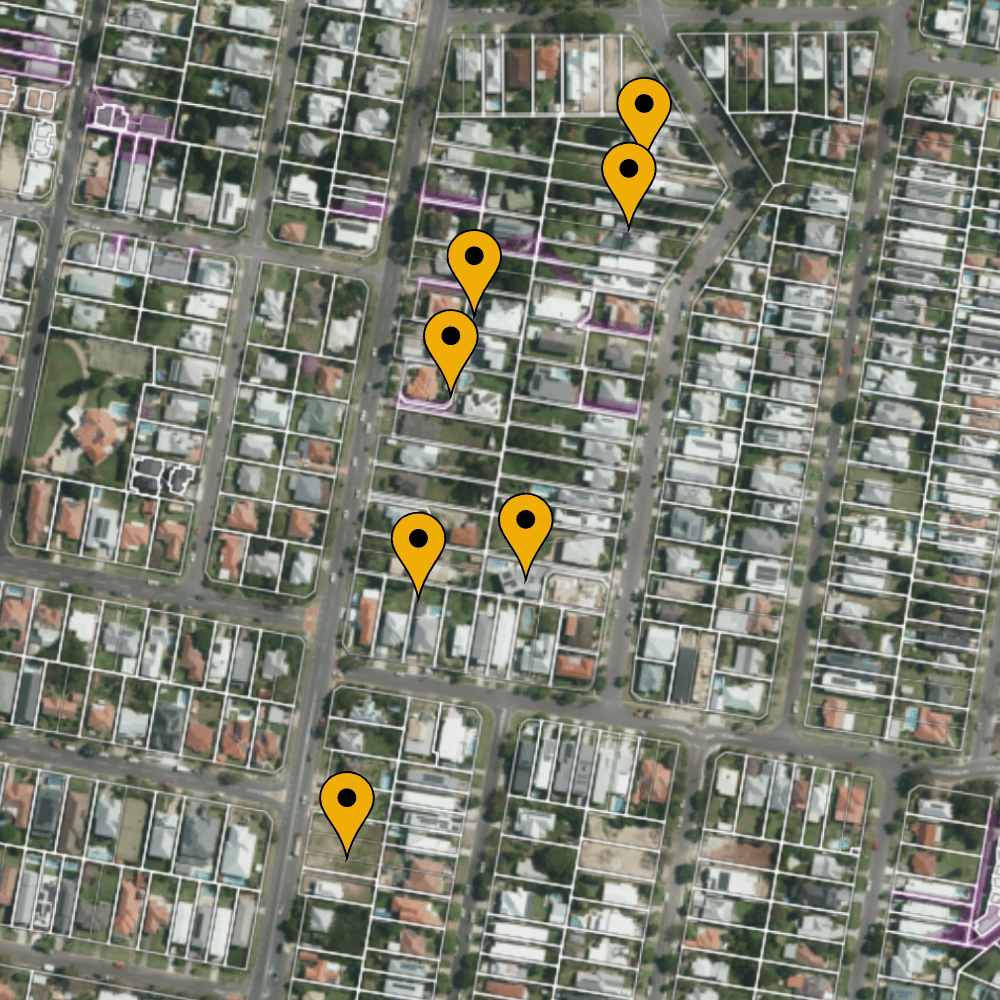This screenshot has width=1000, height=1000.
Task: Select the pin beside the orange-roofed corner house
Action: pos(450,337)
